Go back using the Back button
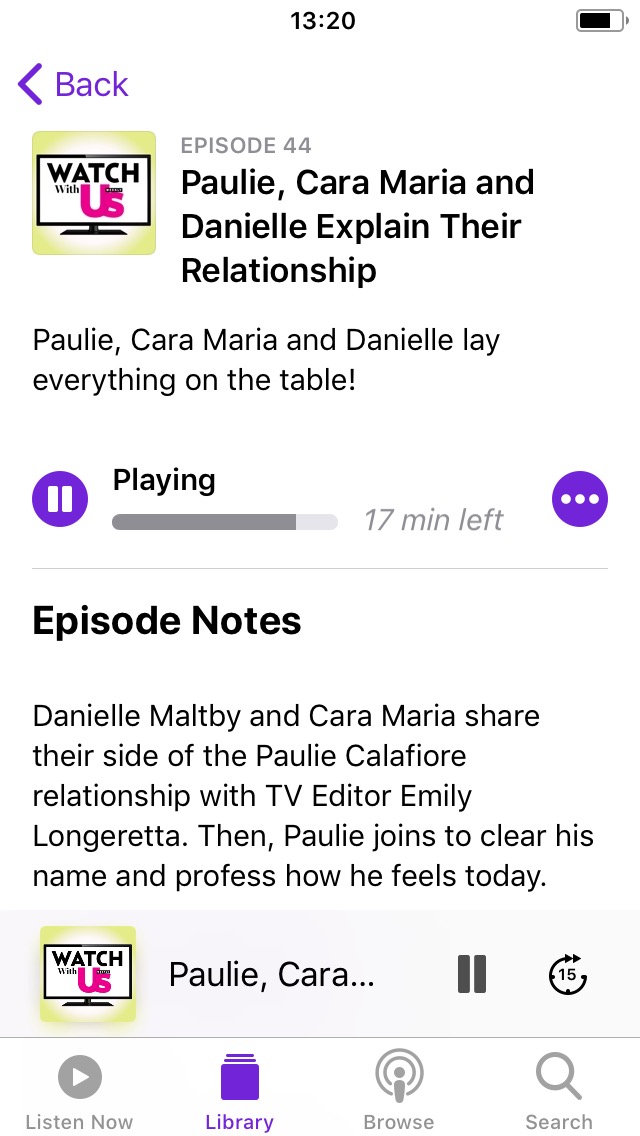The image size is (640, 1136). click(72, 84)
